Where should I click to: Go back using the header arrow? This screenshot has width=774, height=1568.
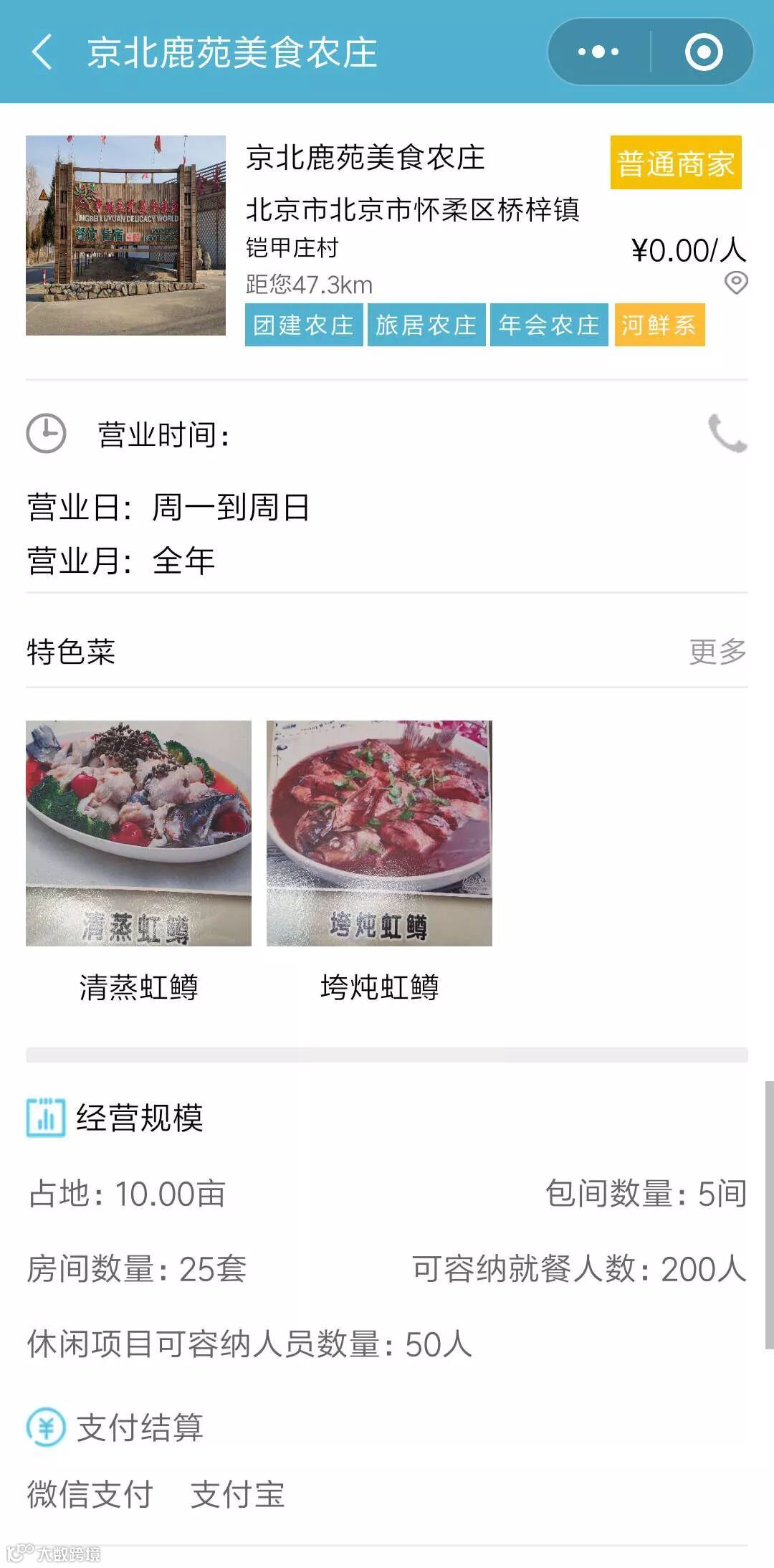[43, 52]
